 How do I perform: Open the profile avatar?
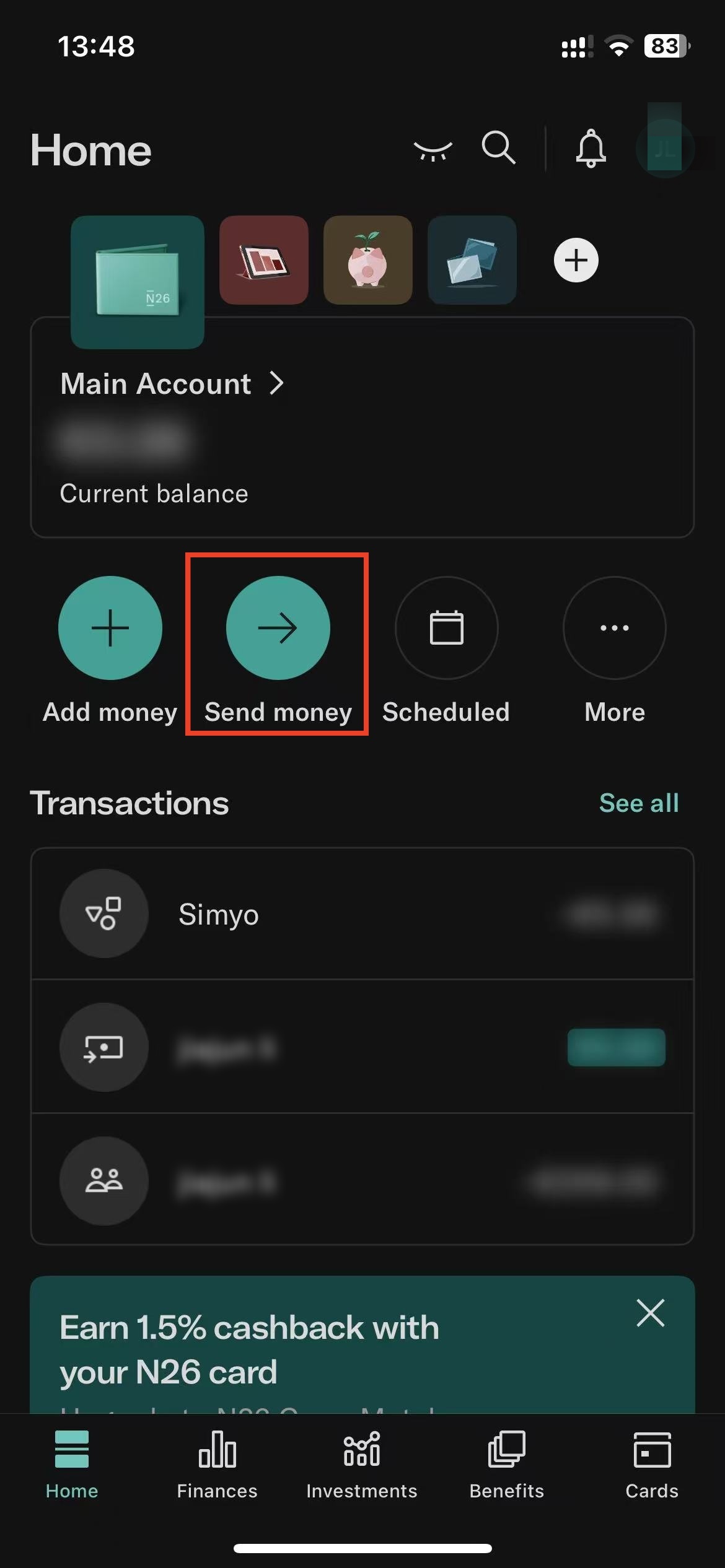point(664,149)
